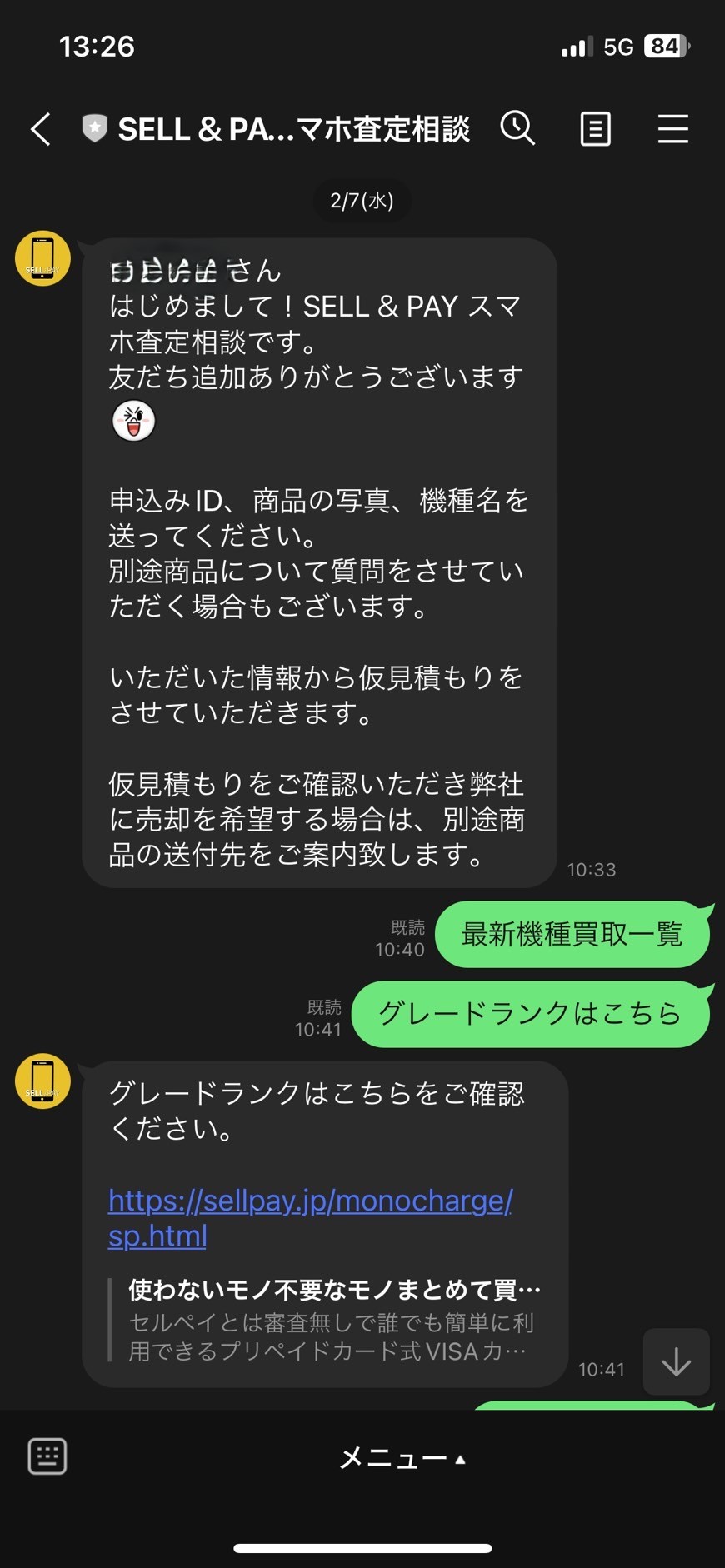725x1568 pixels.
Task: Tap the 2/7(水) date separator
Action: coord(362,200)
